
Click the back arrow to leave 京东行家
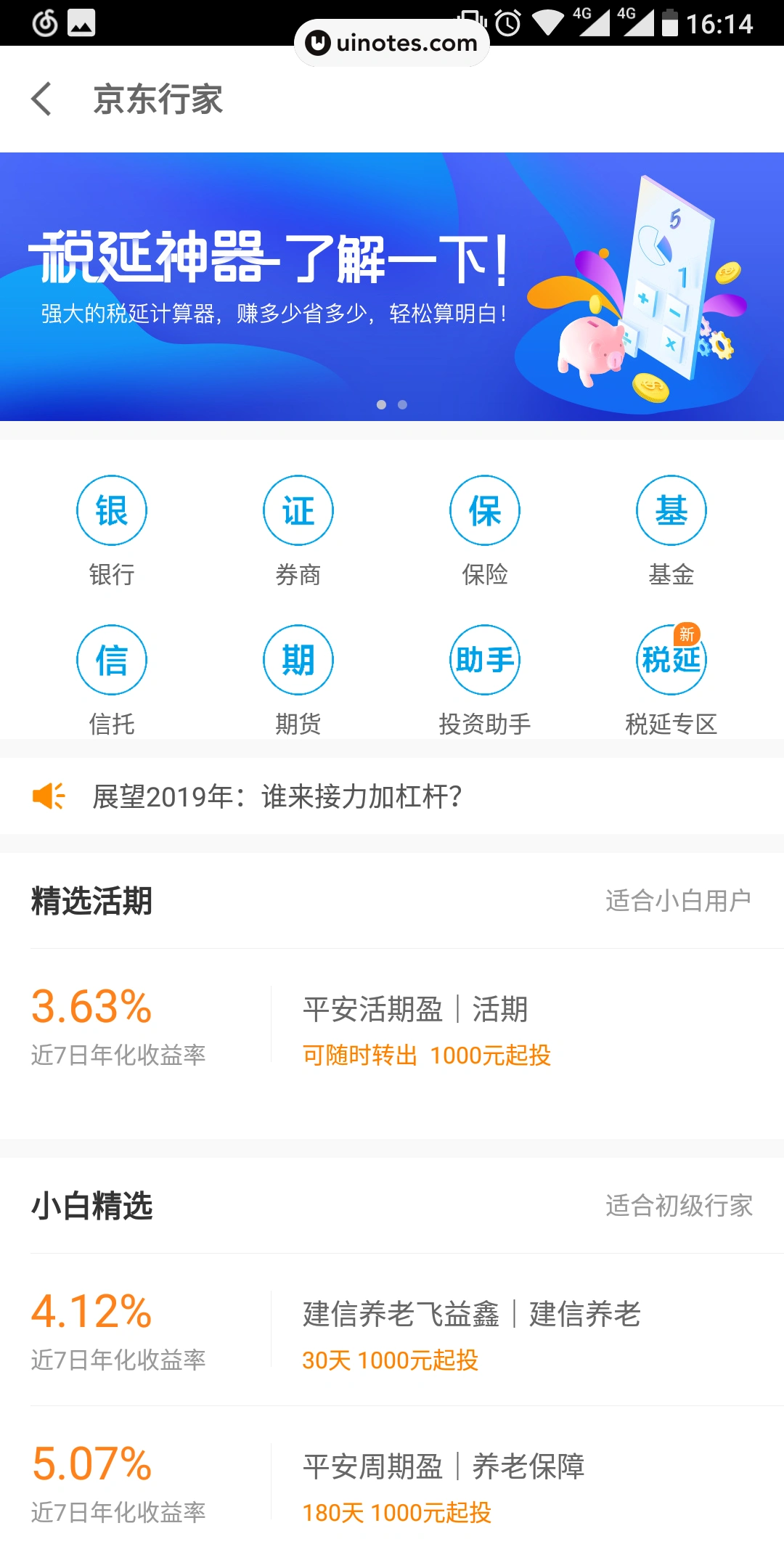tap(41, 99)
